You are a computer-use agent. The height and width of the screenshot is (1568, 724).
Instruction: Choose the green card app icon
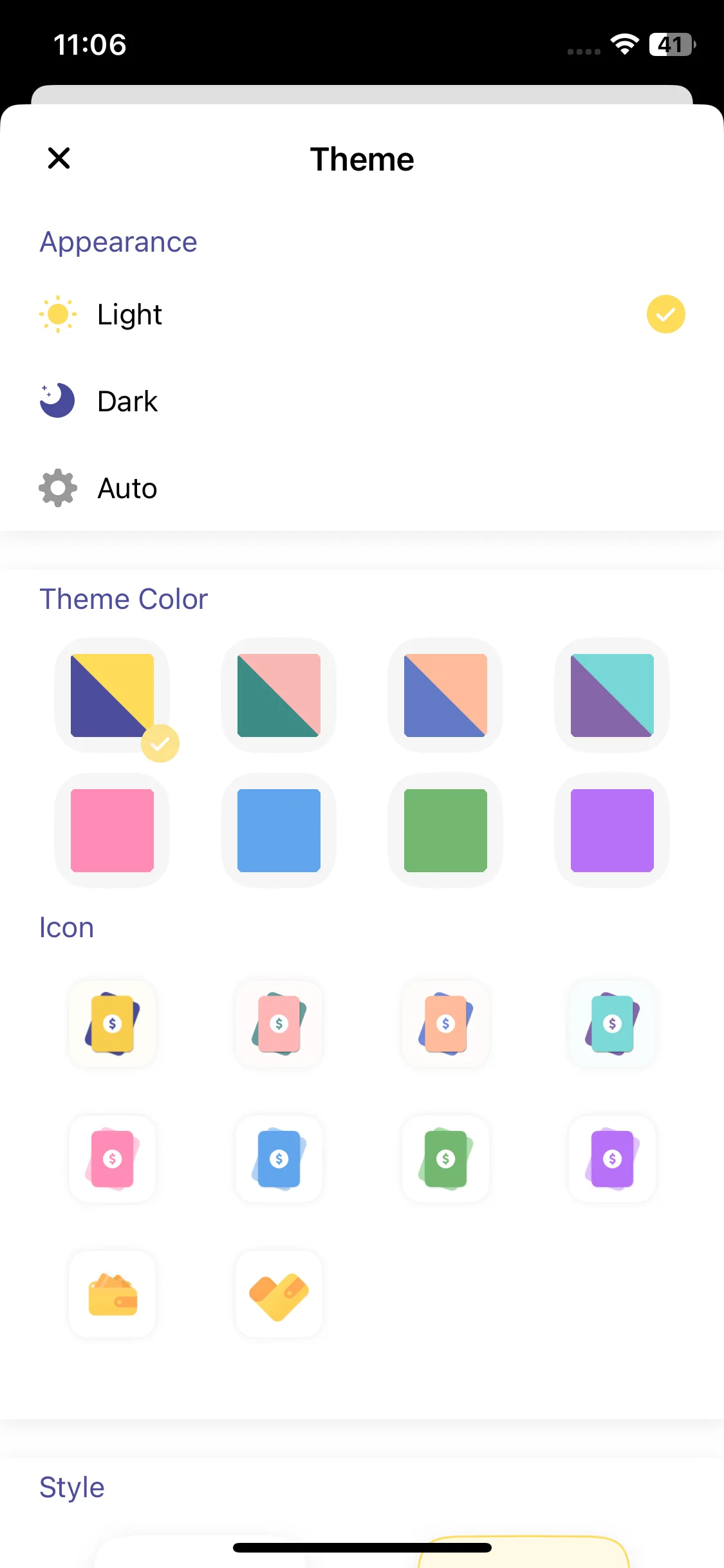445,1159
